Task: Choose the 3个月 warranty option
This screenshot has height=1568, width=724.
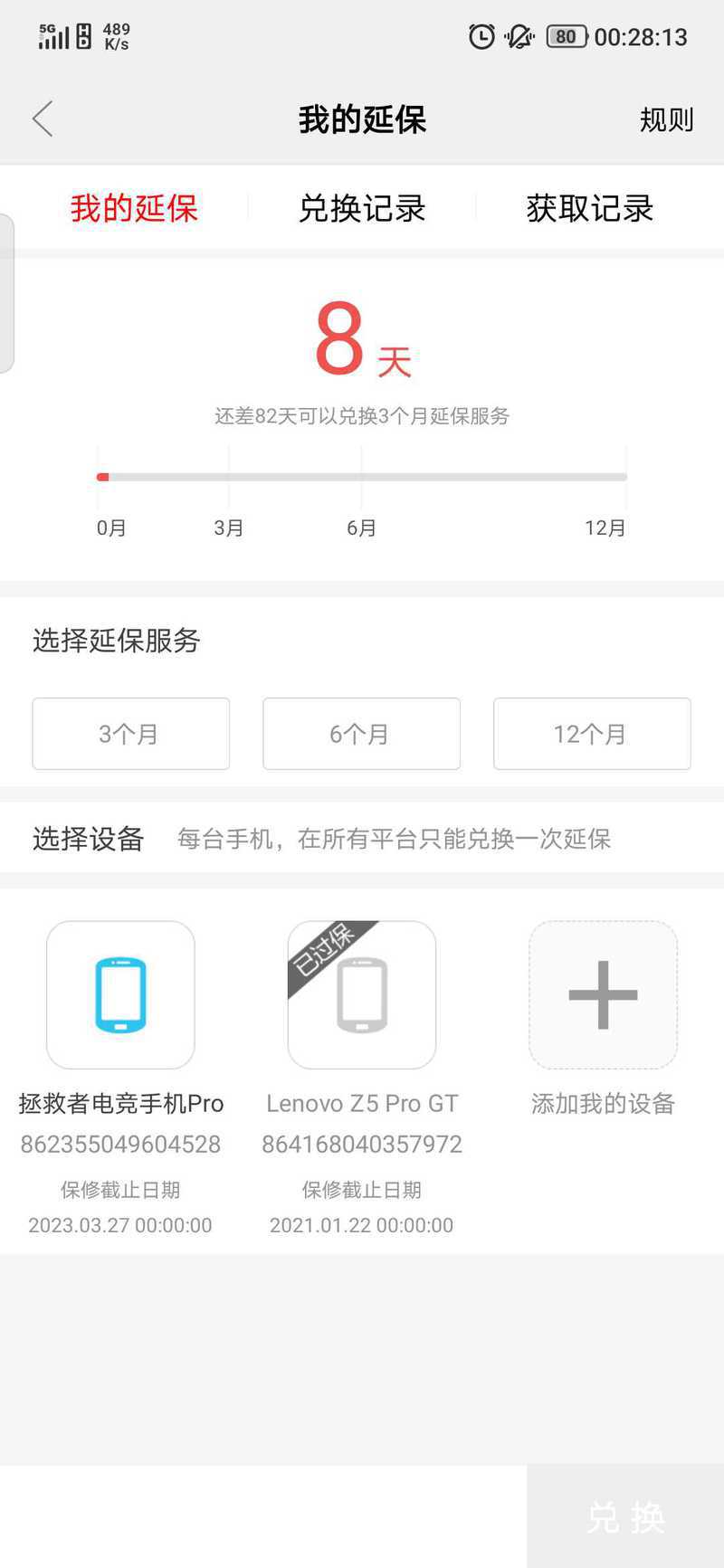Action: point(131,734)
